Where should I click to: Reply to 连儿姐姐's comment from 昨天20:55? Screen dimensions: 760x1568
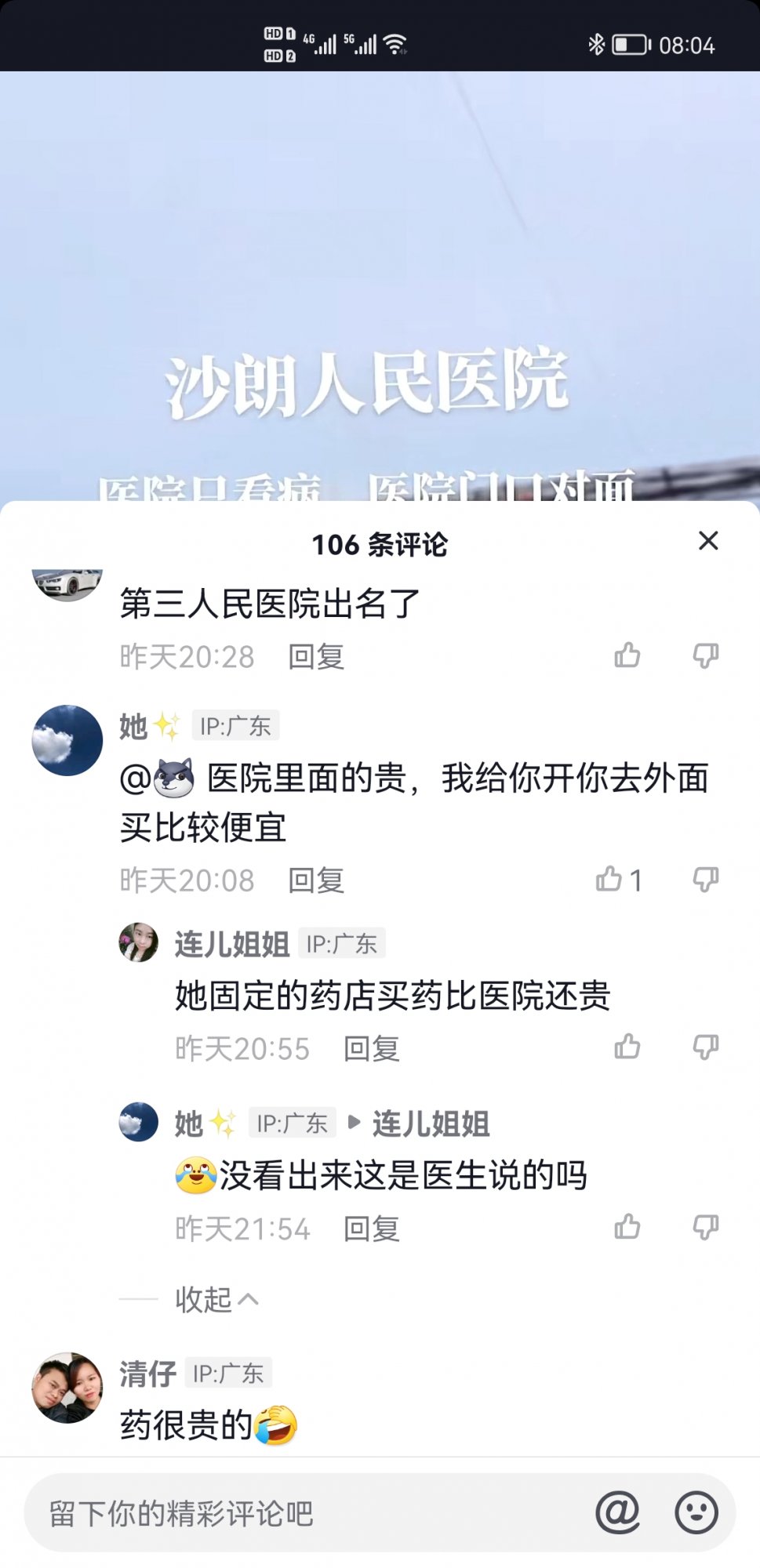tap(372, 1049)
